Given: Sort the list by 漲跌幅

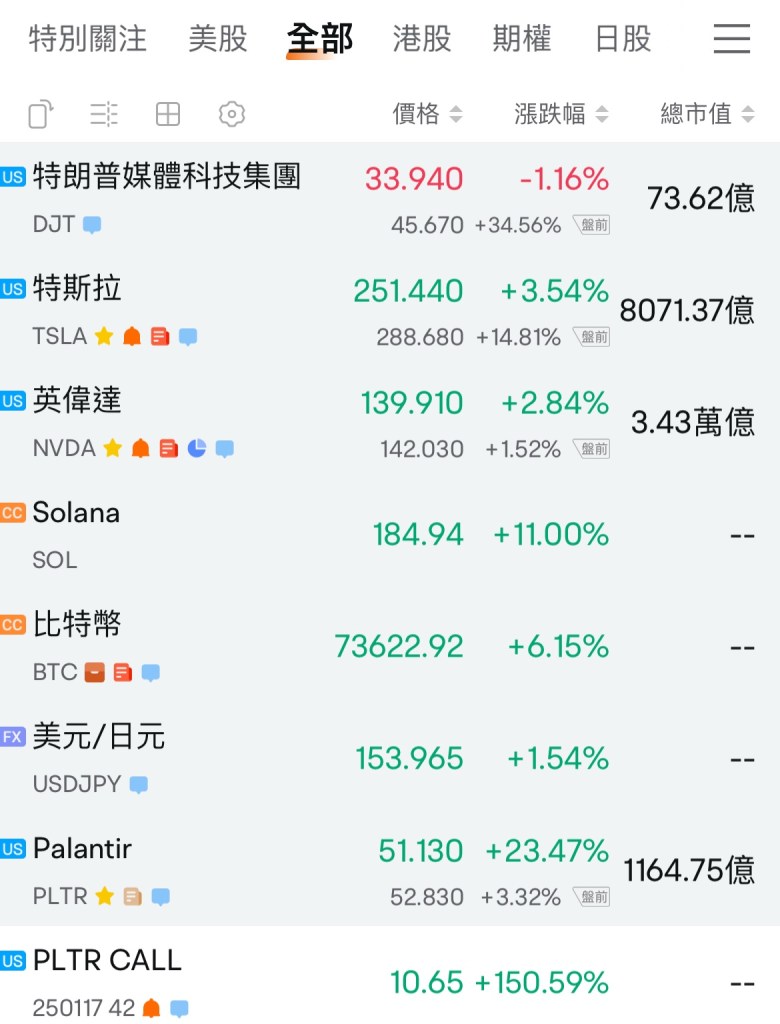Looking at the screenshot, I should (x=561, y=115).
